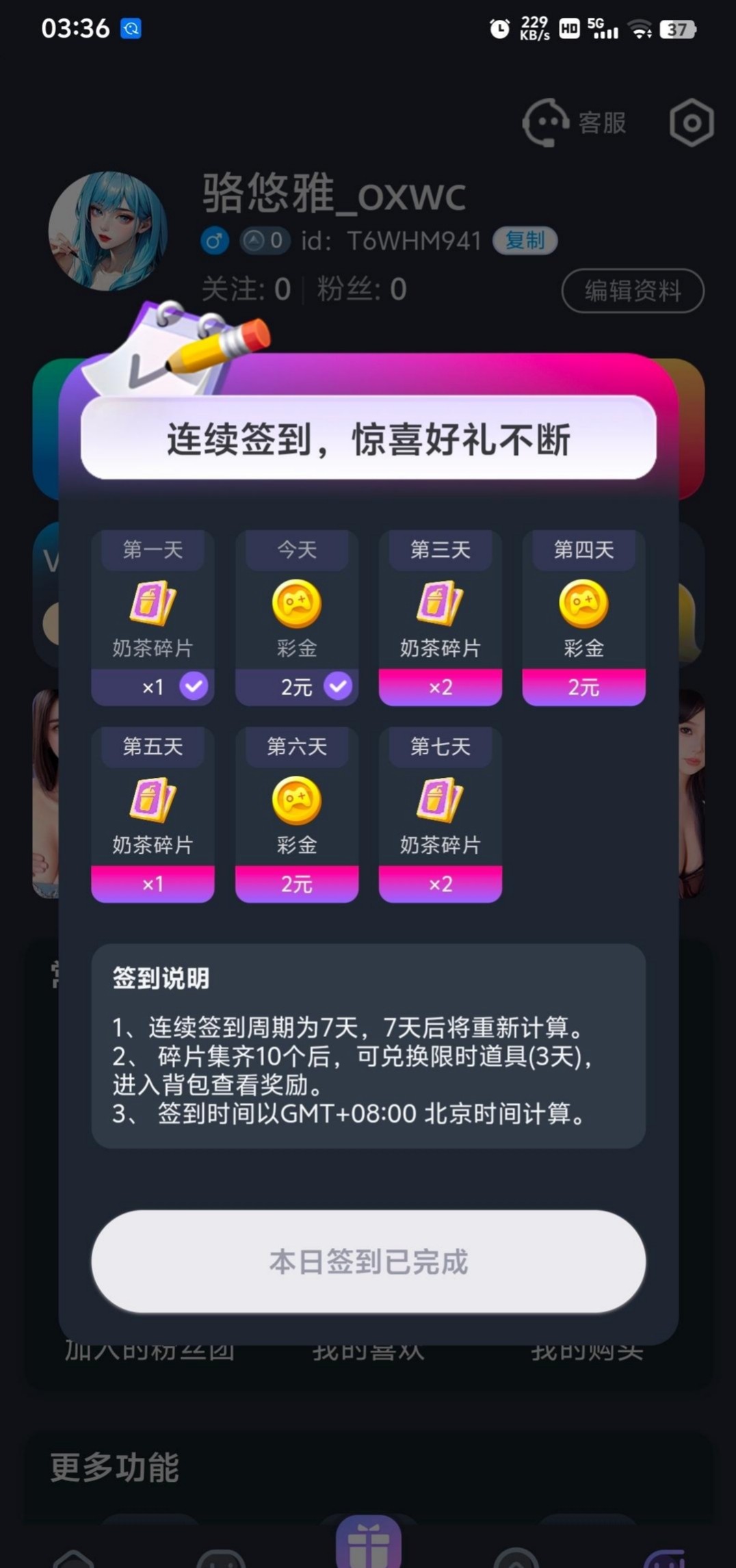Open 客服 customer service
The width and height of the screenshot is (736, 1568).
tap(575, 123)
